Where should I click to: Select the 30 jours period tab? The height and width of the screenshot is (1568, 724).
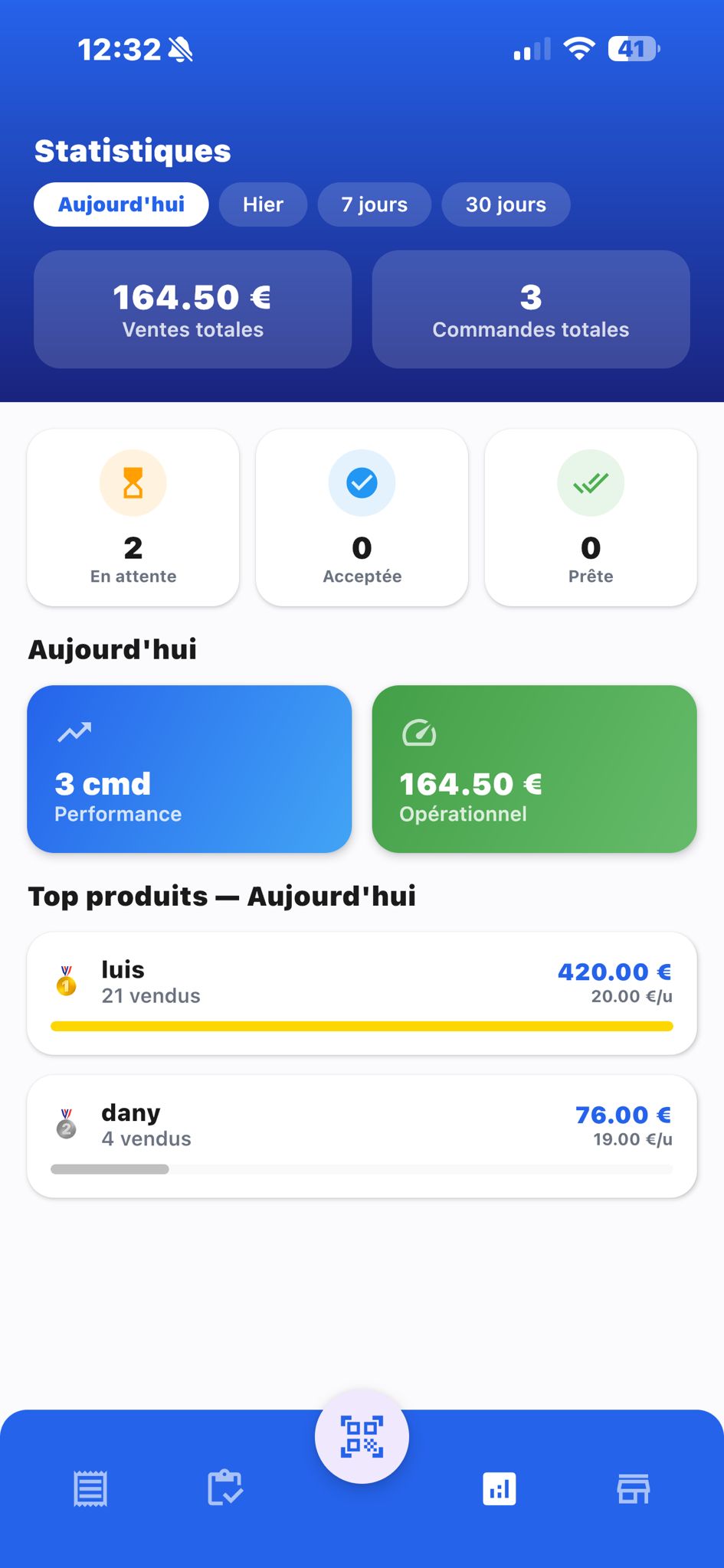pyautogui.click(x=506, y=204)
